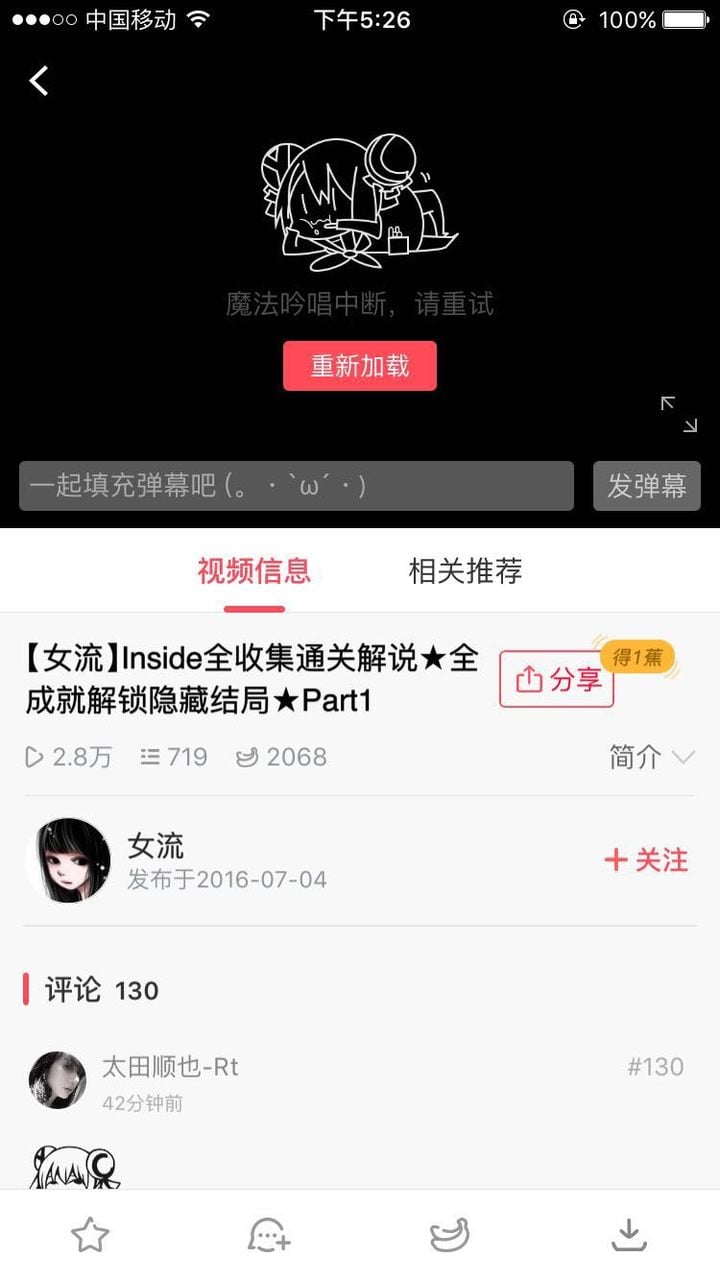
Task: Download the video for offline viewing
Action: point(629,1236)
